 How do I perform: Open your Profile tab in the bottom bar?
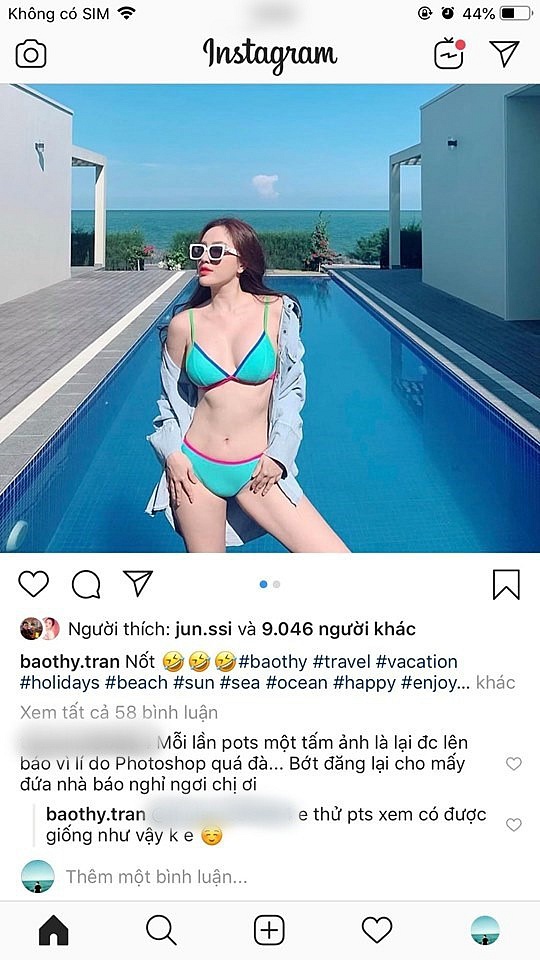click(x=485, y=931)
